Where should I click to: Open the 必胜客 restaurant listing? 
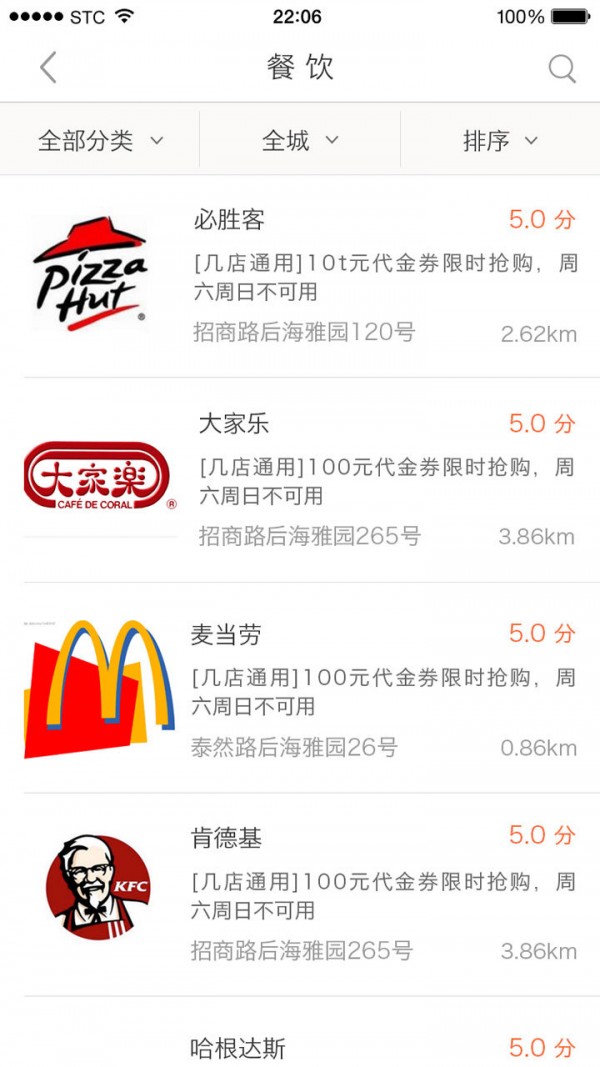[300, 277]
